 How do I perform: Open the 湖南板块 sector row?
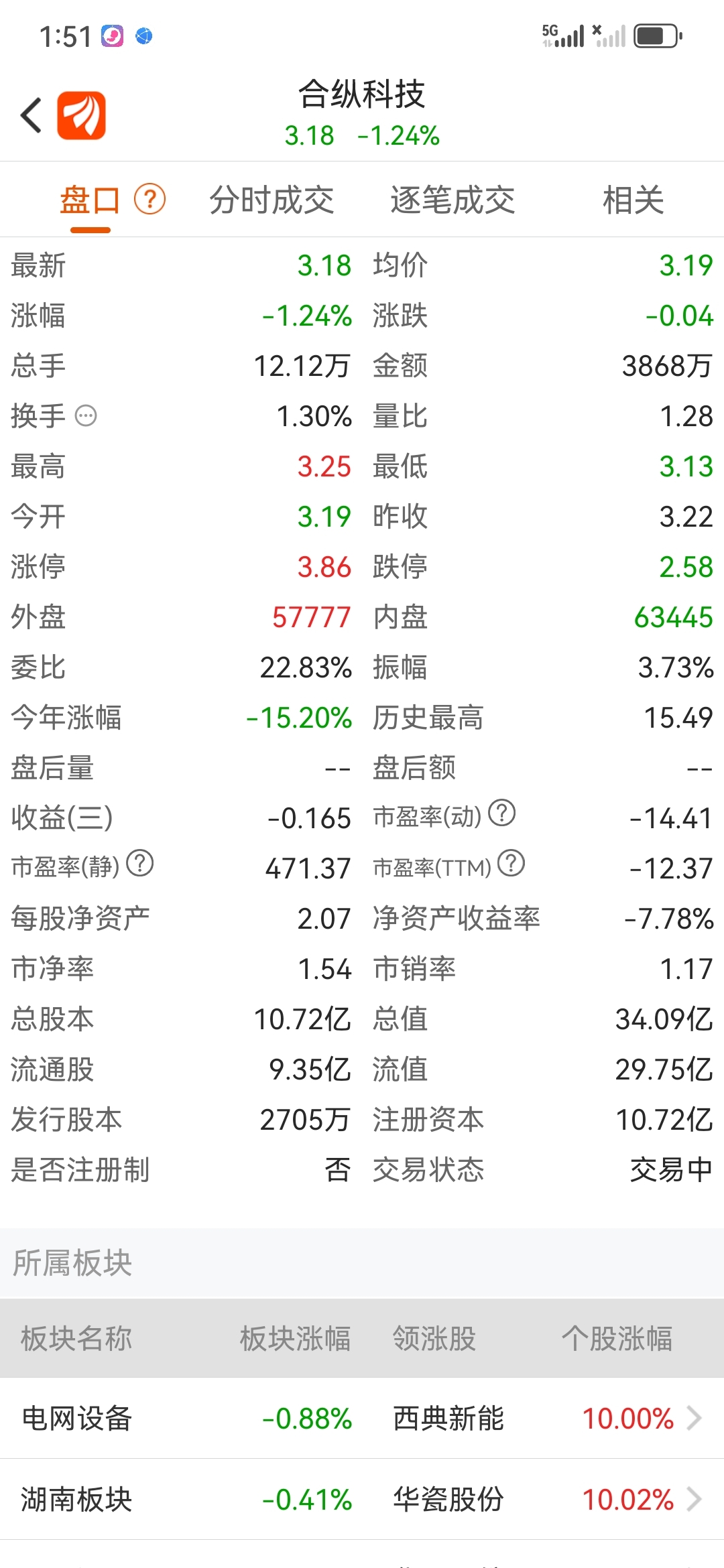click(362, 1499)
